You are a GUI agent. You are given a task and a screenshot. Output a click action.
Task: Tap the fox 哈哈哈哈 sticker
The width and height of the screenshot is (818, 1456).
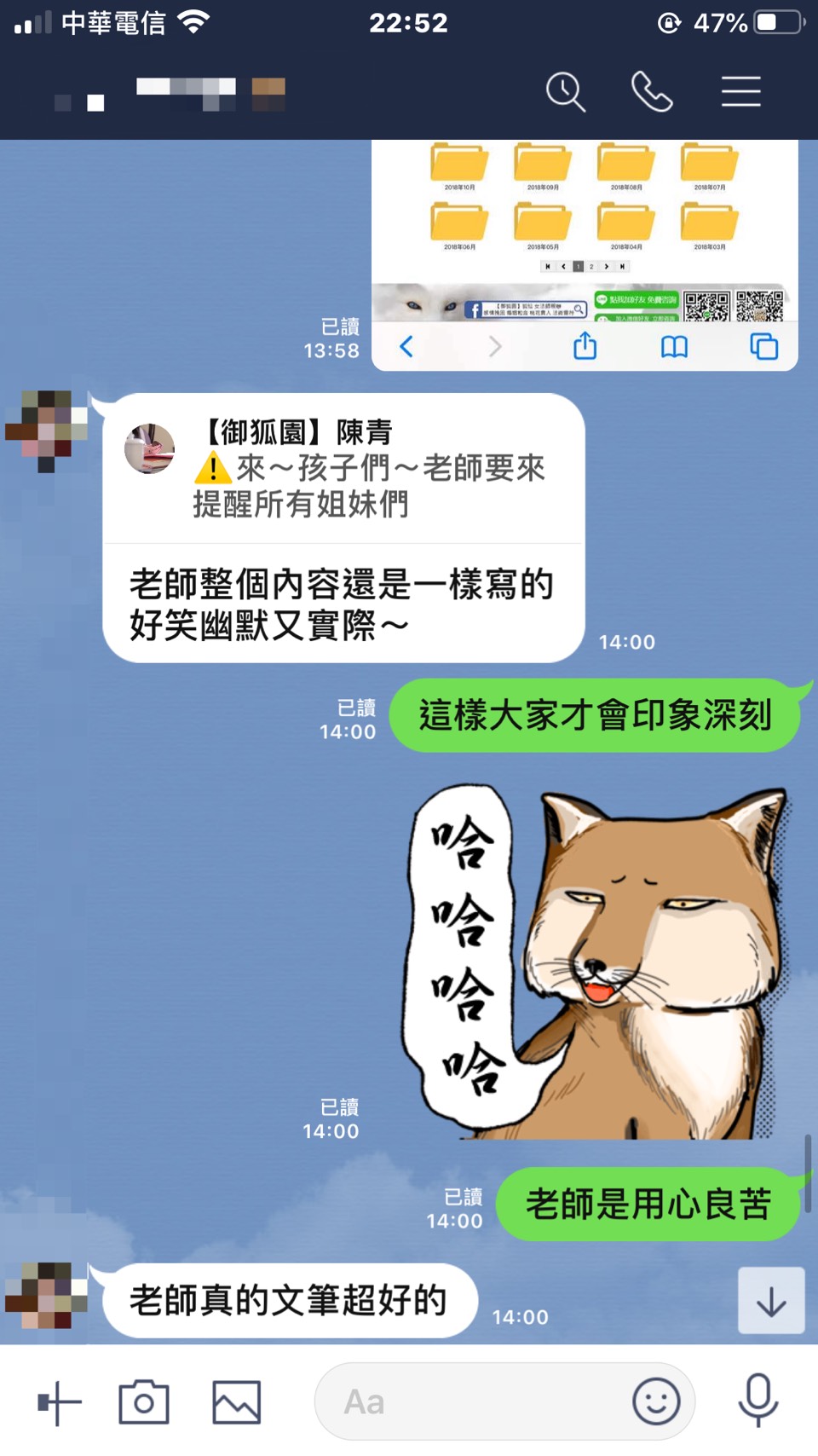click(x=596, y=962)
